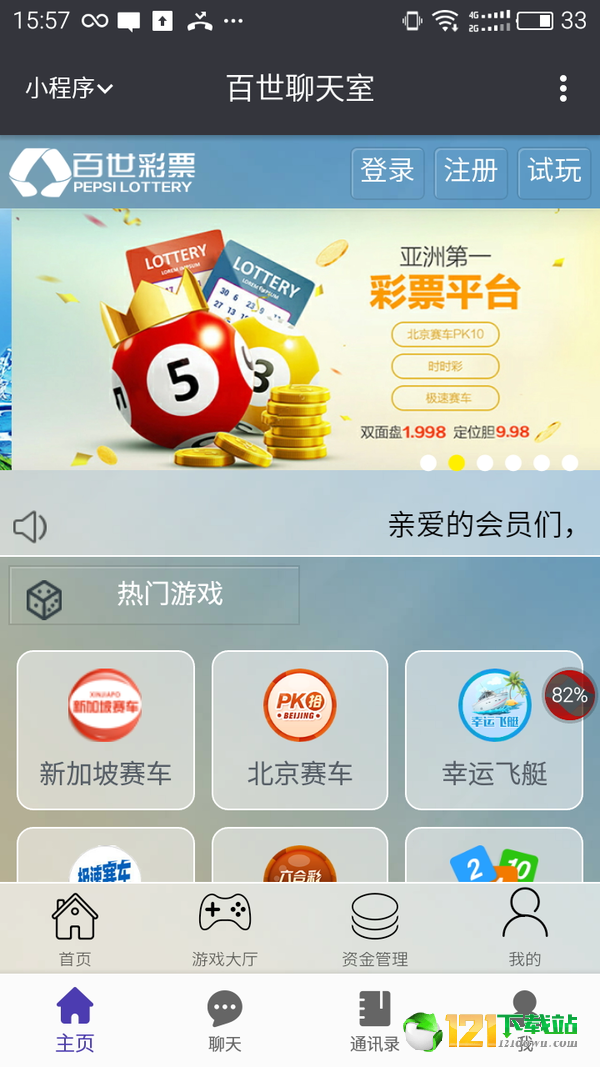Screen dimensions: 600x1067
Task: Open the 新加坡赛车 game card
Action: point(105,730)
